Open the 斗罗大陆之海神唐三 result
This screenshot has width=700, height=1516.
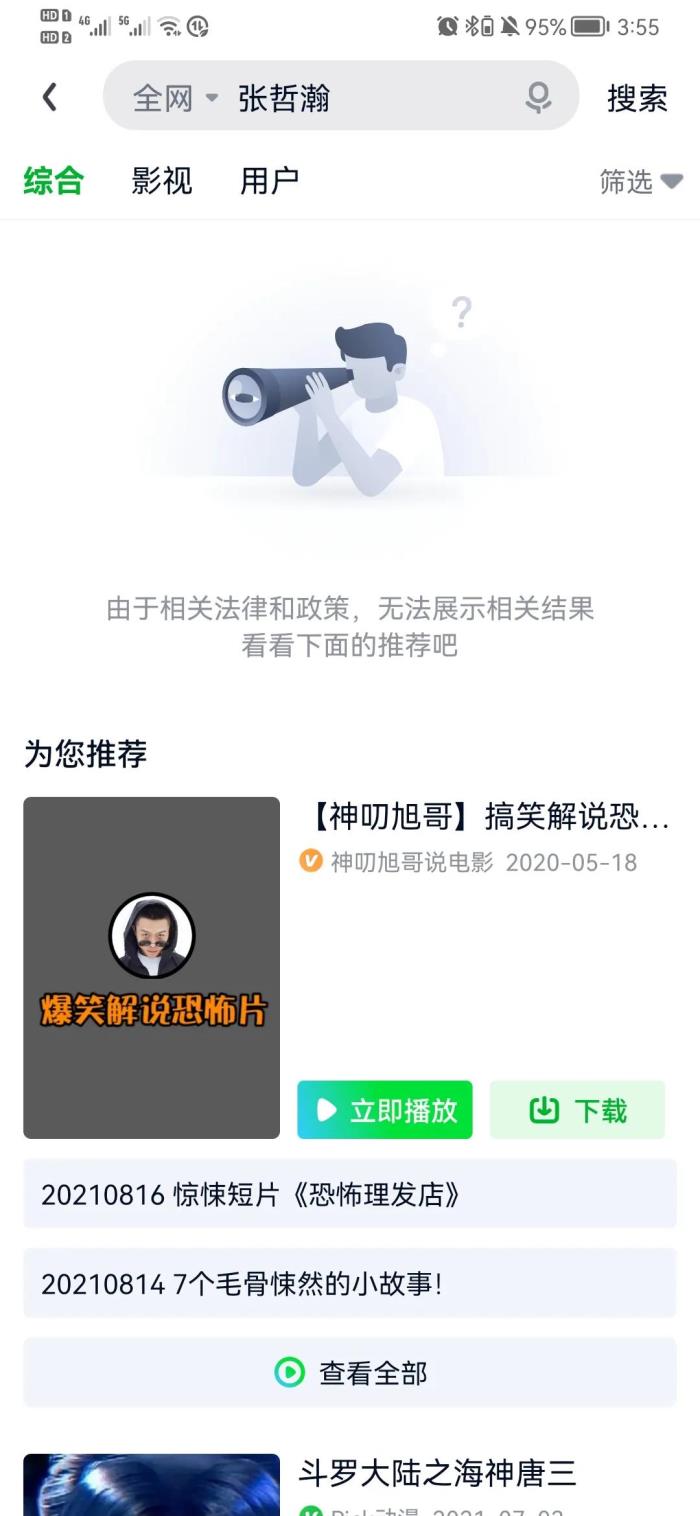click(x=437, y=1473)
